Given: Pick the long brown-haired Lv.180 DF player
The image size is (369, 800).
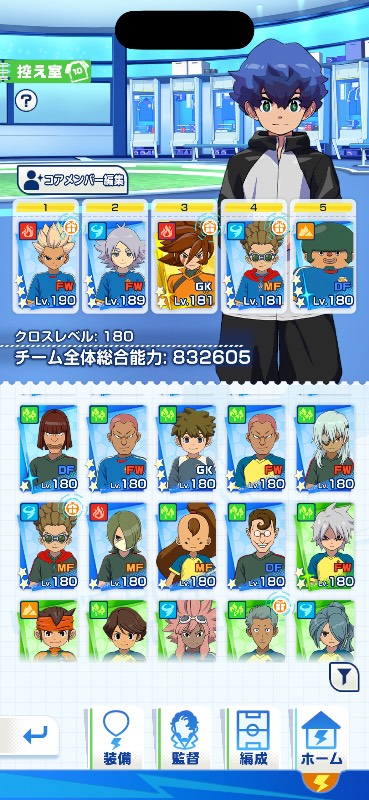Looking at the screenshot, I should tap(49, 447).
